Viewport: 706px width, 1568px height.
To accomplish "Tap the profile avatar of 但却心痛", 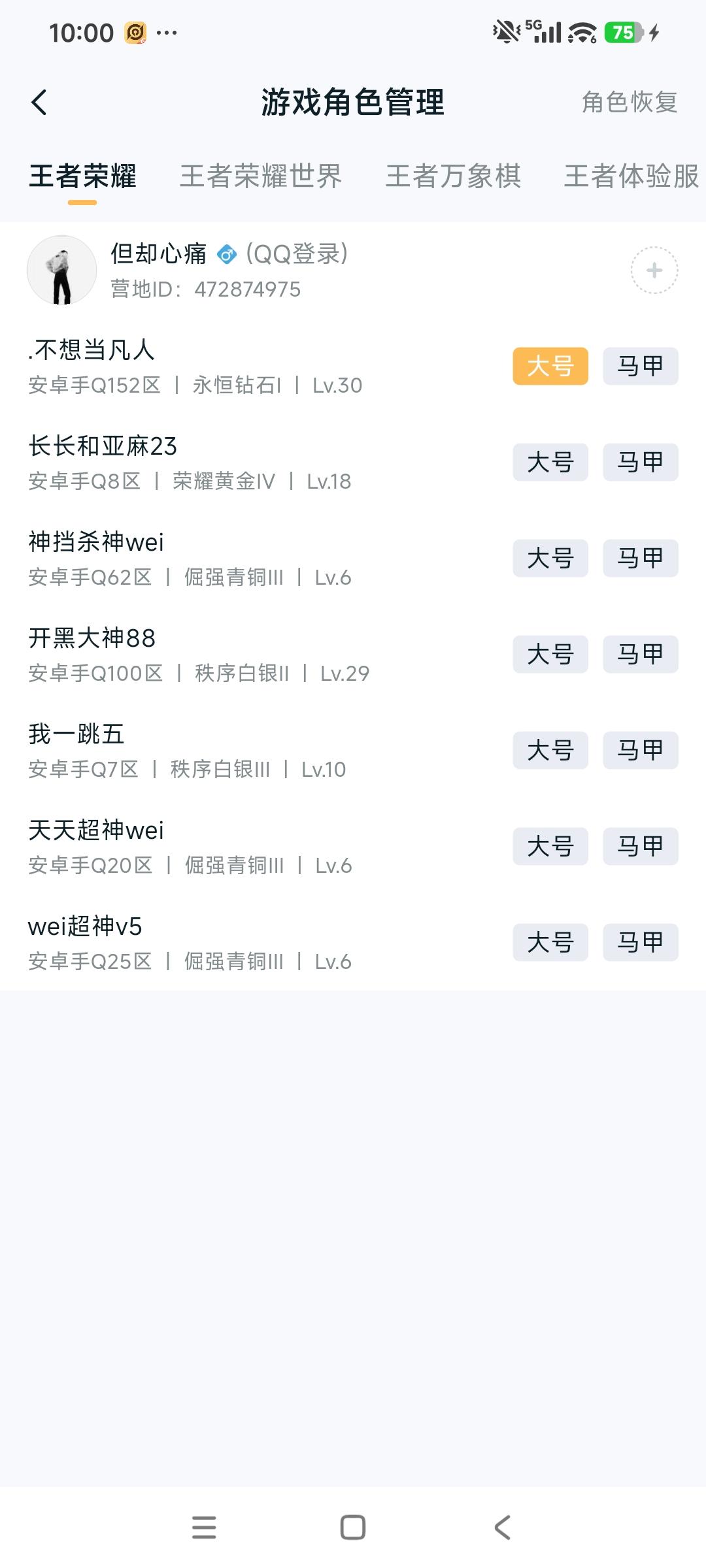I will (63, 270).
